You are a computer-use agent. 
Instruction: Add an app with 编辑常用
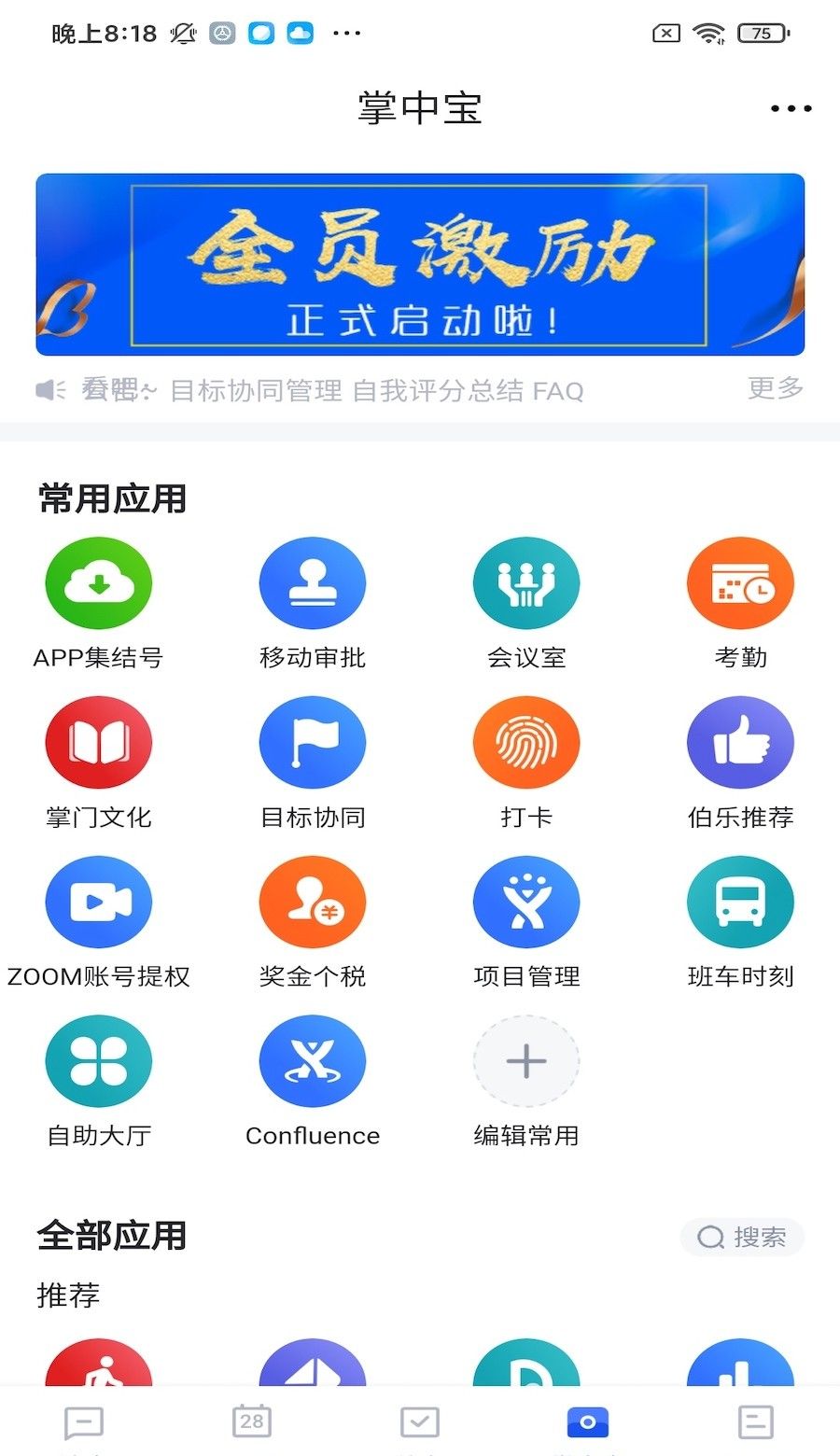click(x=526, y=1060)
